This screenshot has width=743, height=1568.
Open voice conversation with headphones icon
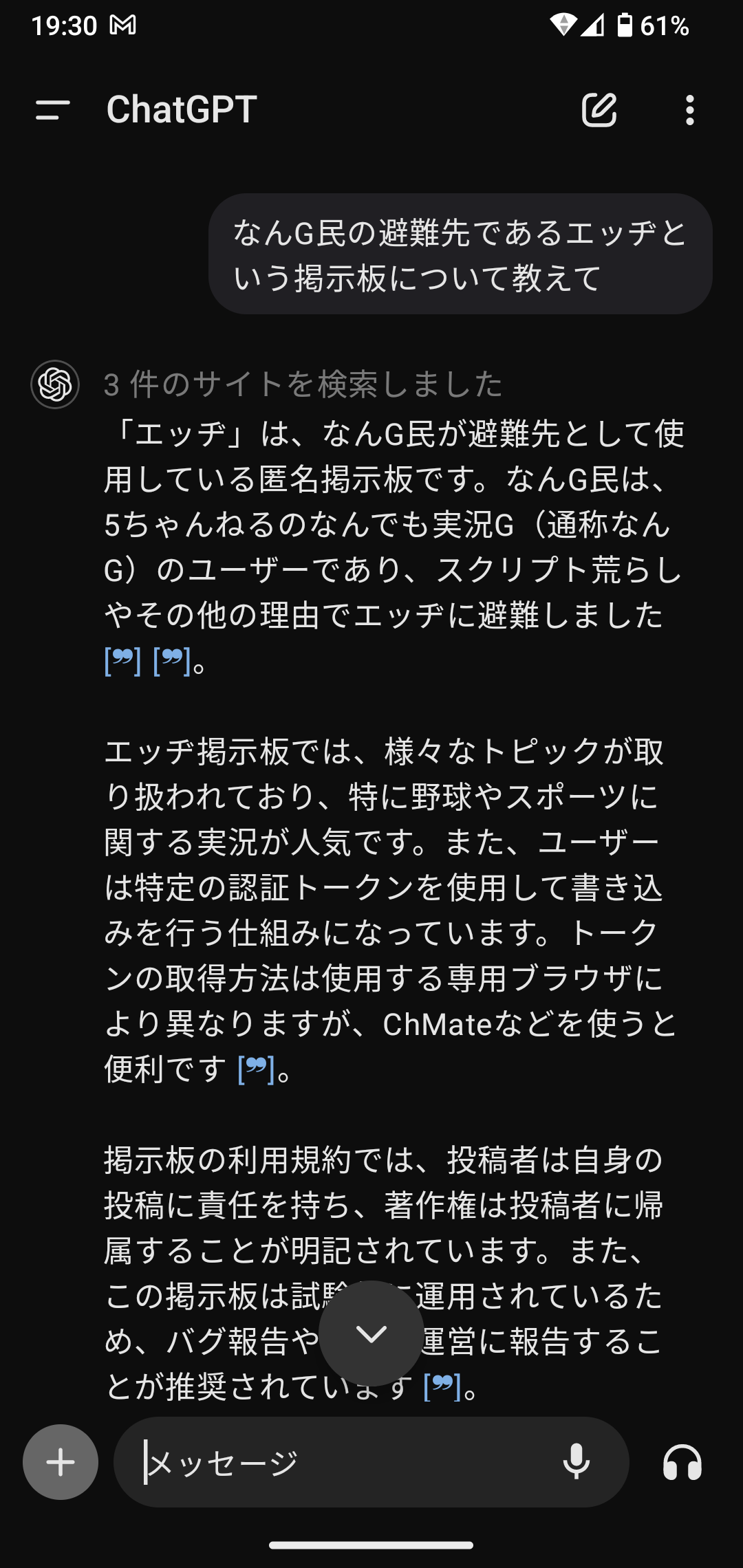pos(682,1462)
